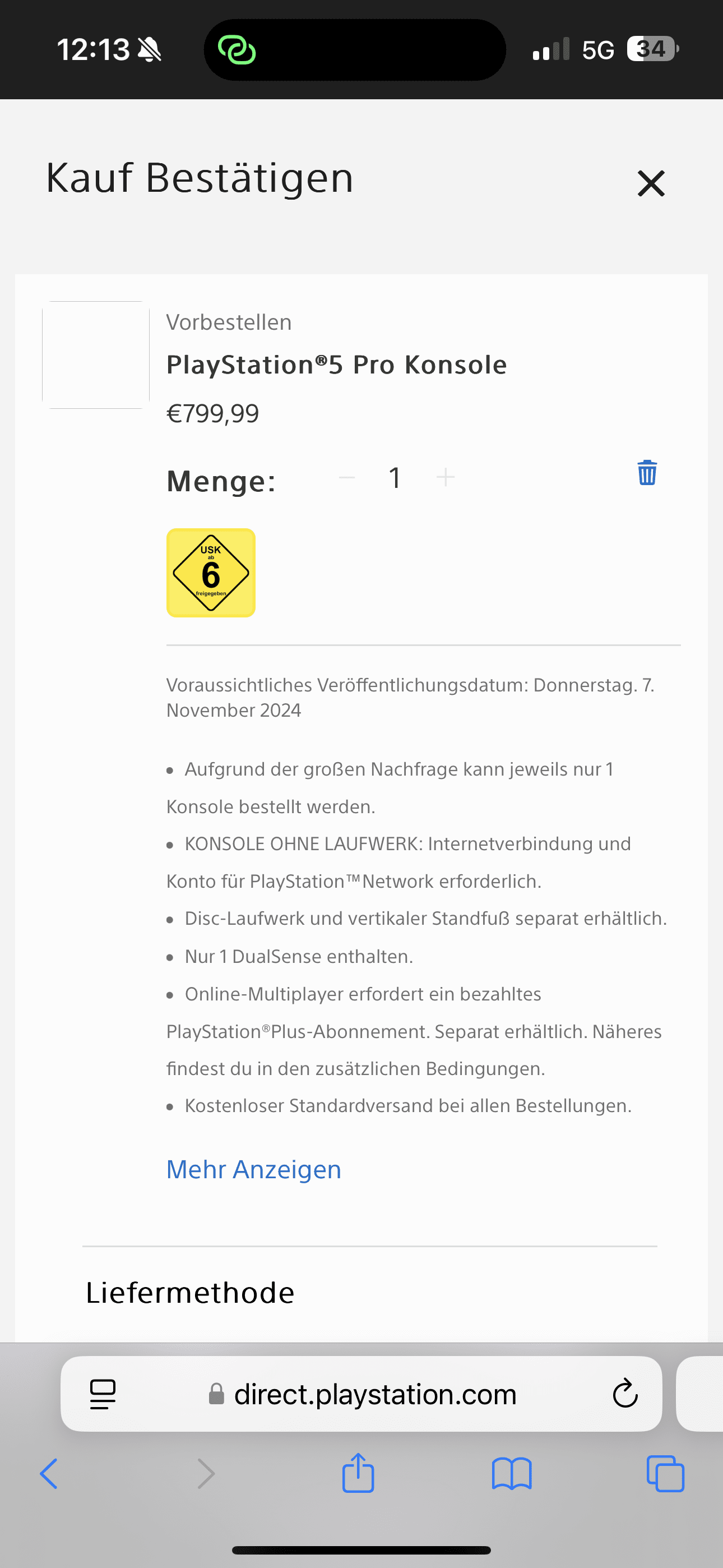Share this page
Viewport: 723px width, 1568px height.
tap(358, 1474)
